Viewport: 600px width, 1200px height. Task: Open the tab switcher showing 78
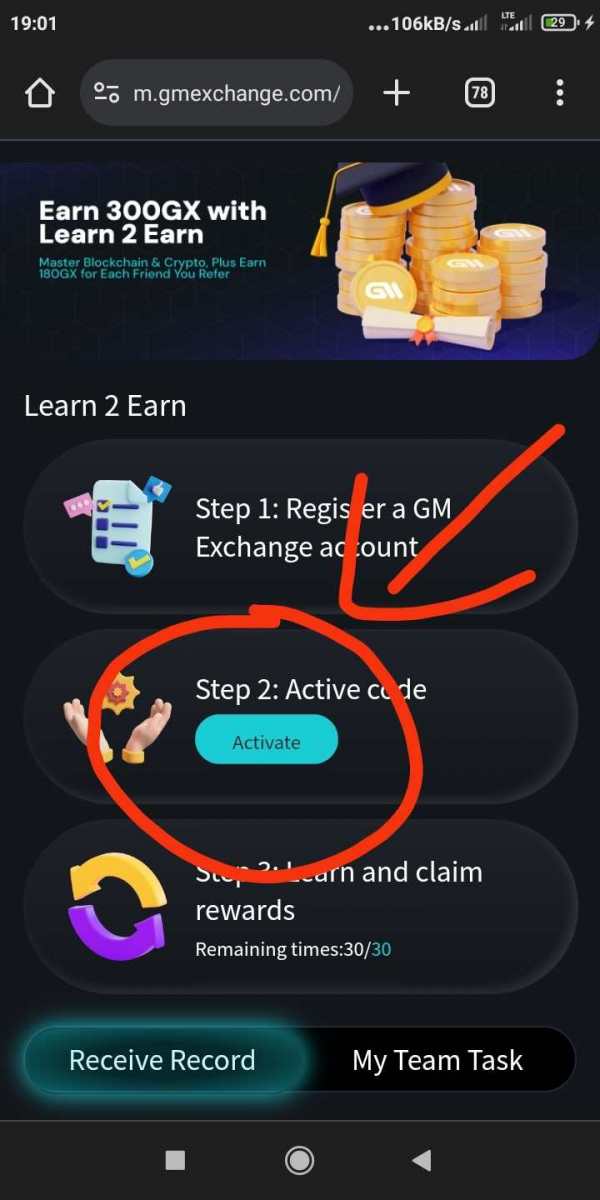coord(479,94)
